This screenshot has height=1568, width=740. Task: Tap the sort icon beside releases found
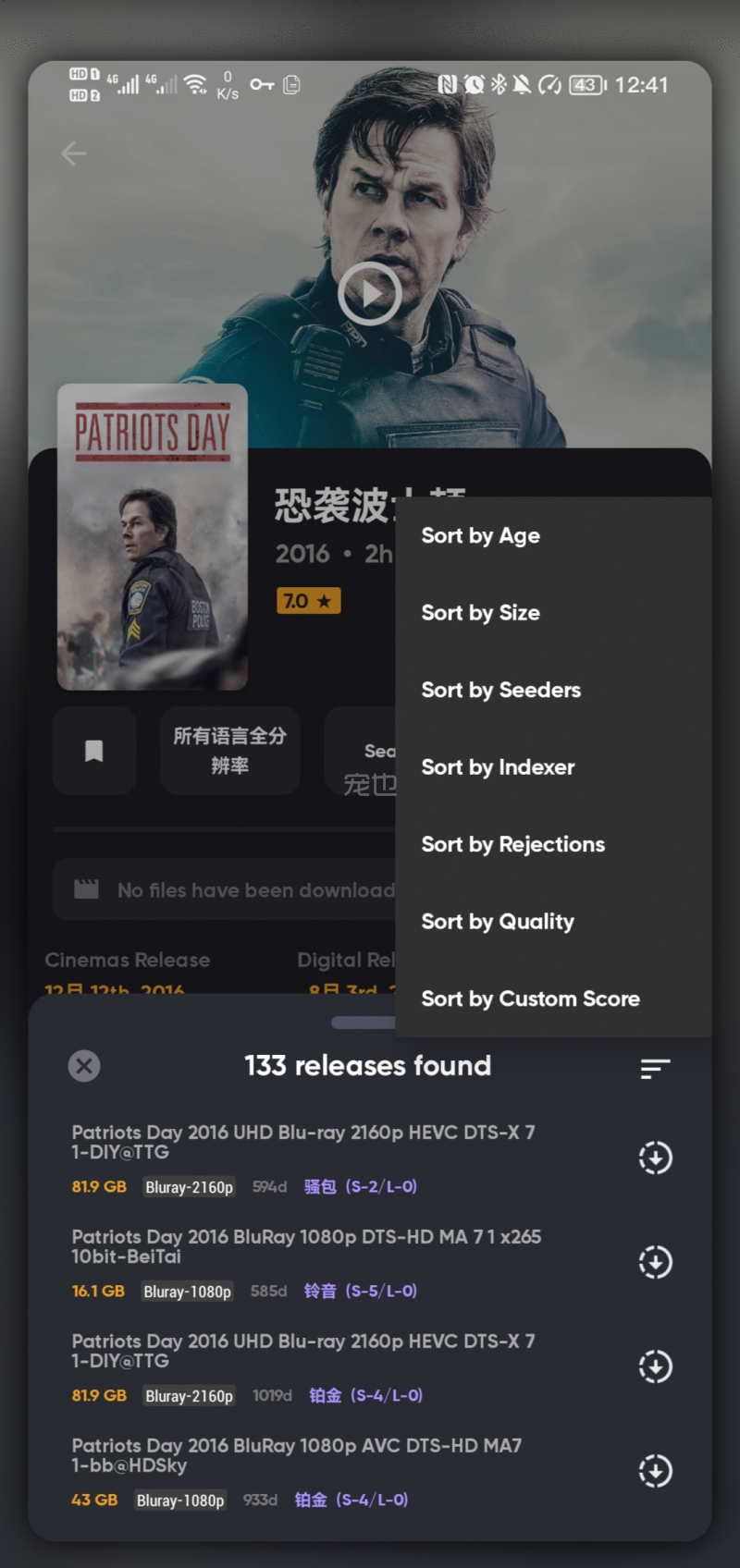tap(655, 1069)
